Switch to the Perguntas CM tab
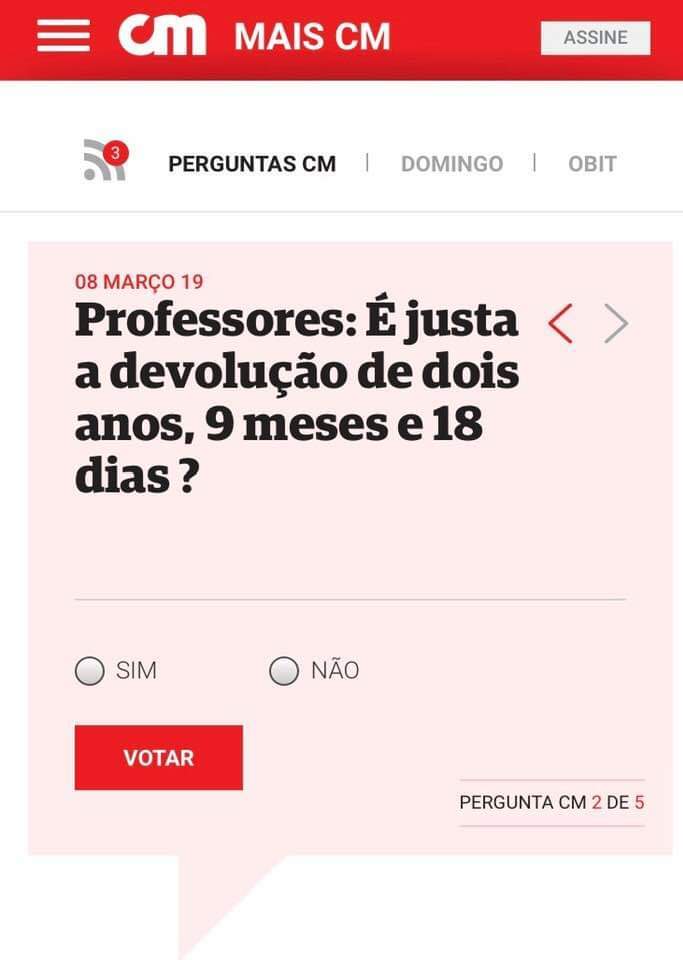This screenshot has height=960, width=683. (x=252, y=164)
